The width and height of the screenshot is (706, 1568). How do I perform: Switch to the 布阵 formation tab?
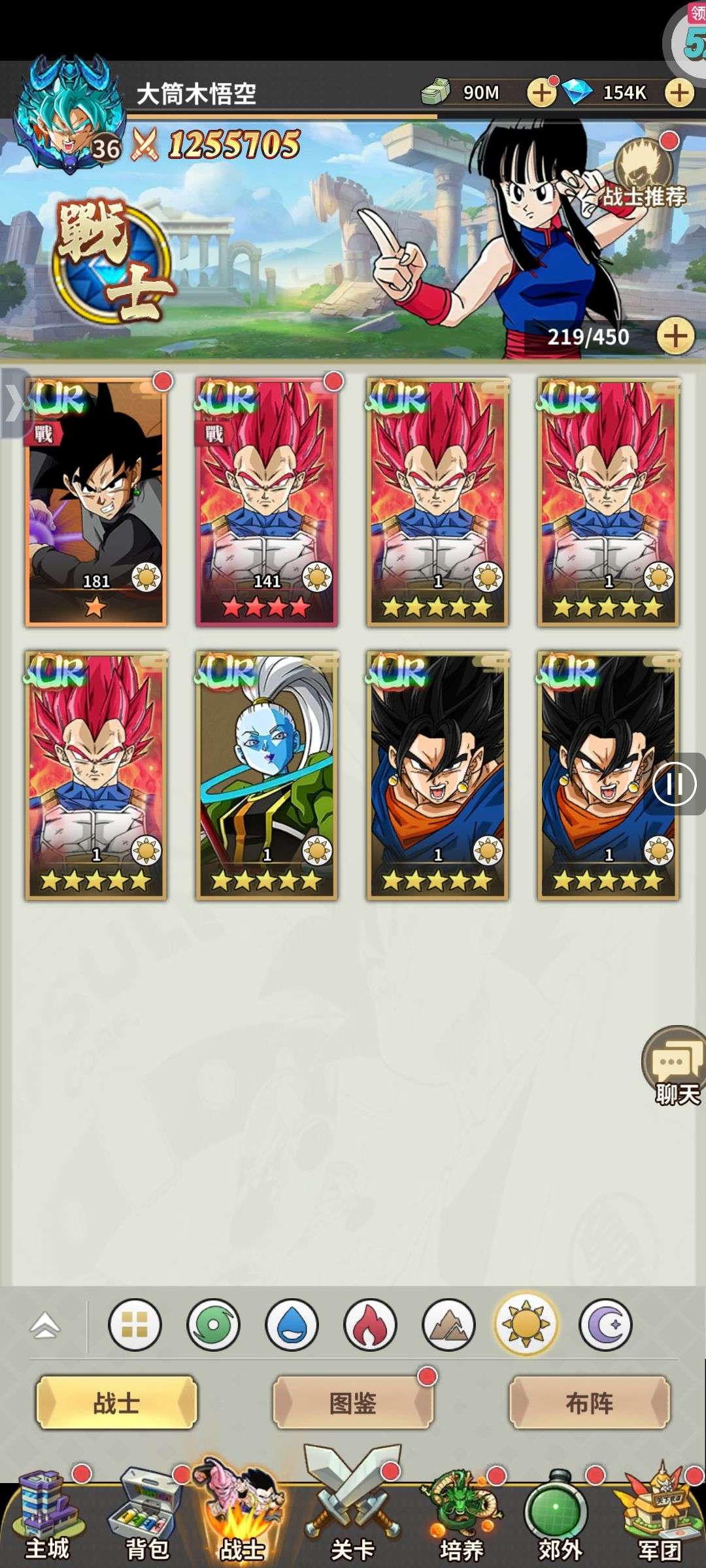589,1403
